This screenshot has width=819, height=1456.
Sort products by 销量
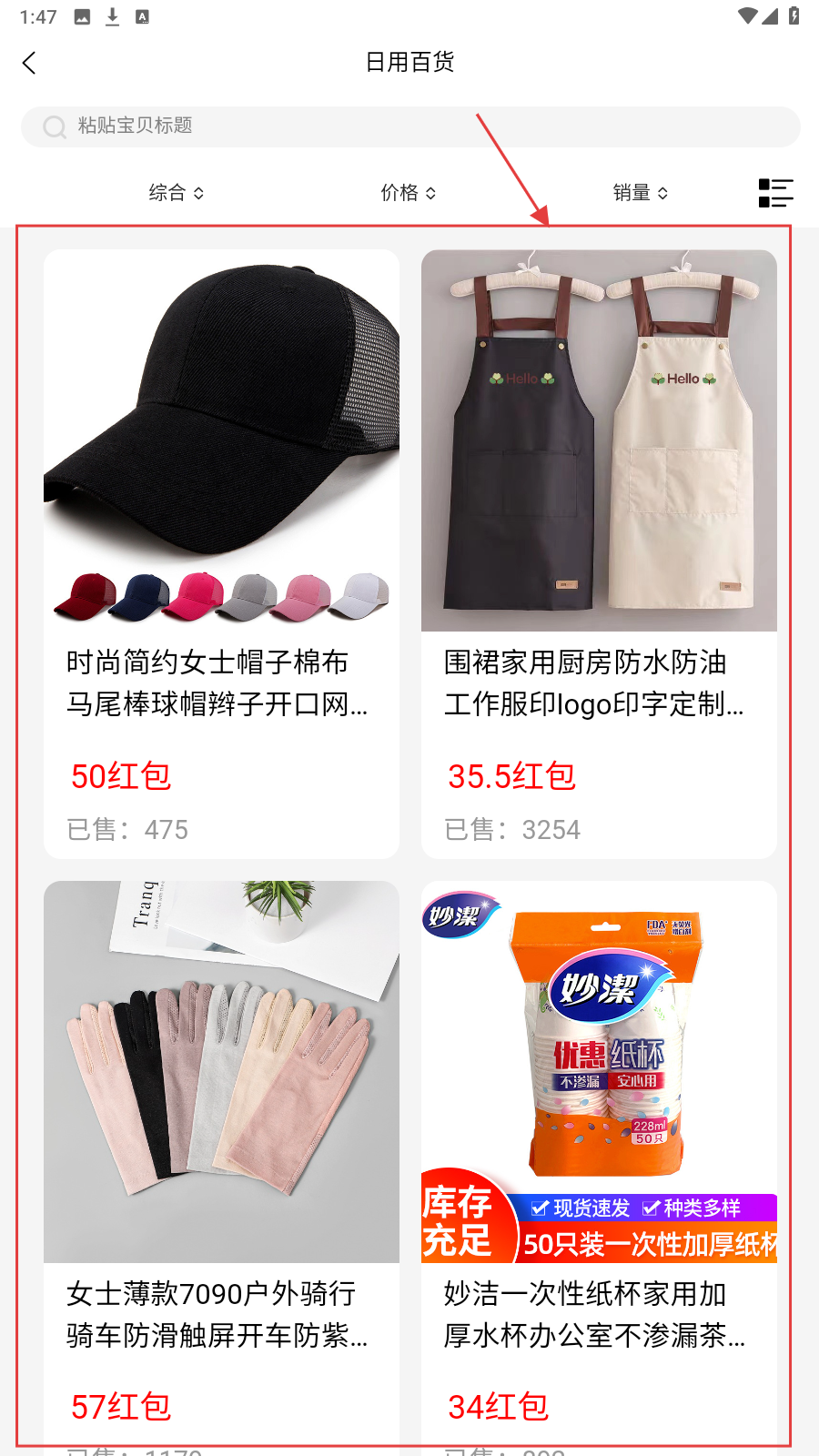click(641, 193)
